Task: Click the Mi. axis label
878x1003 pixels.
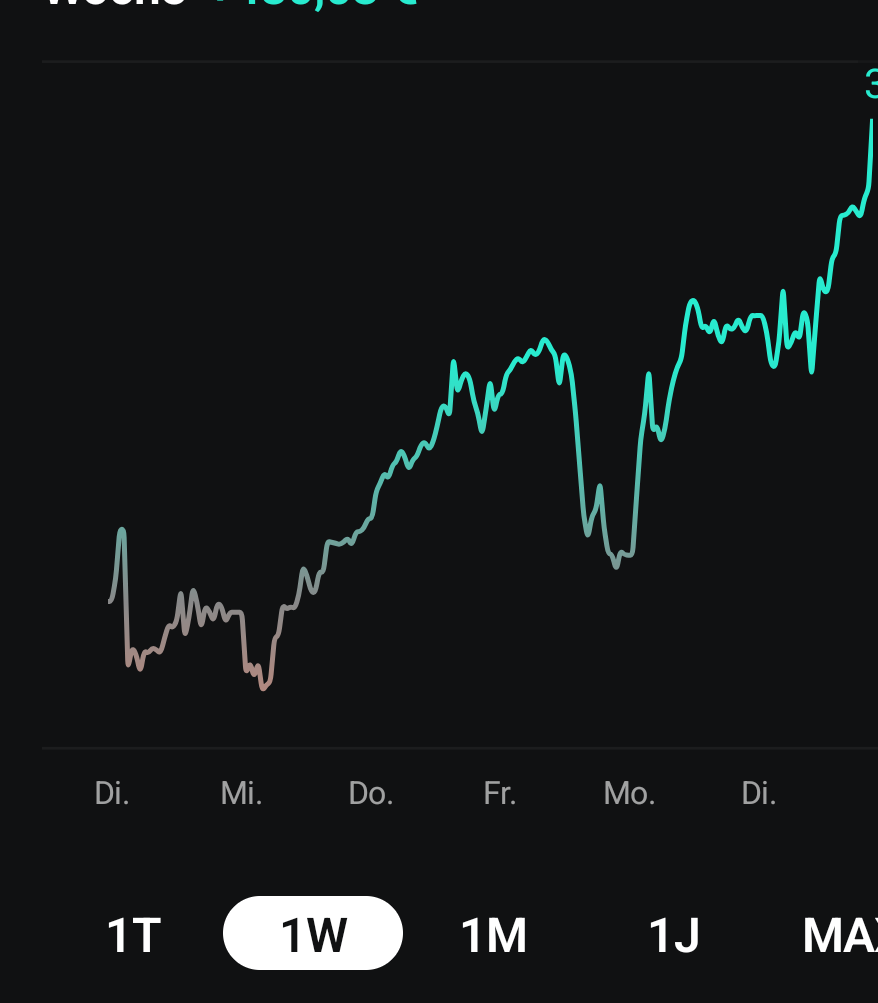Action: point(240,793)
